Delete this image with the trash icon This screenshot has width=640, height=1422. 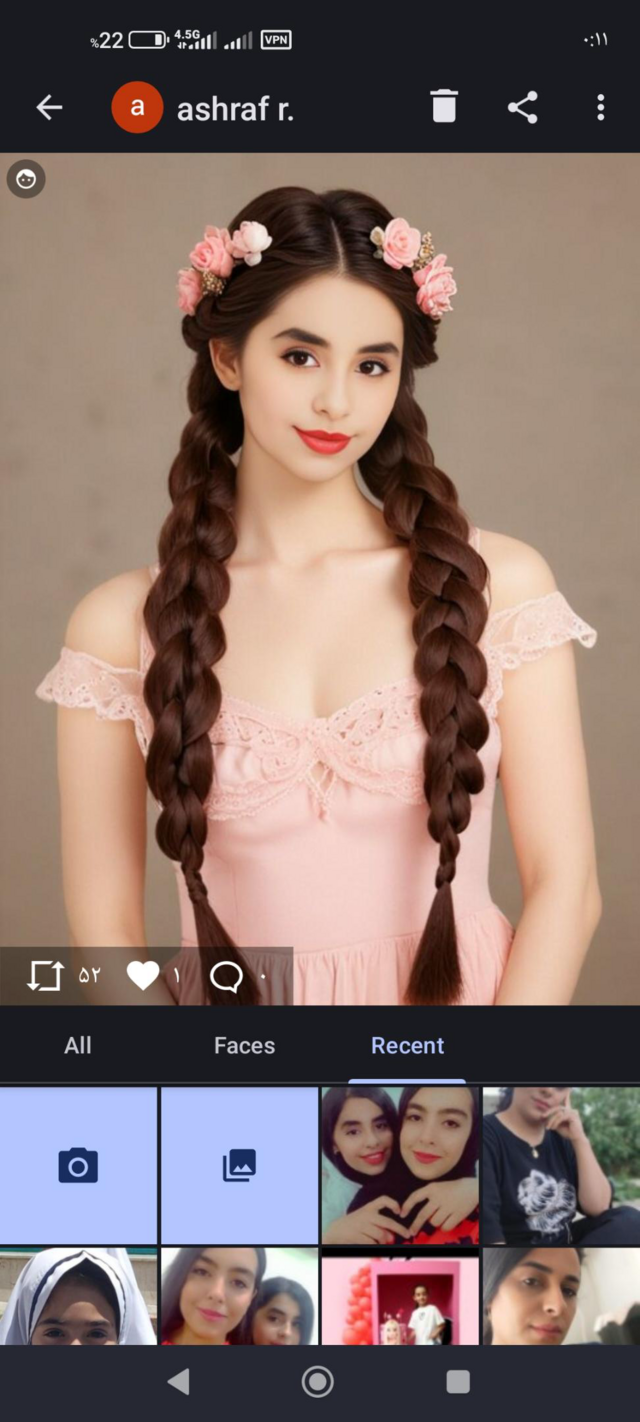(444, 107)
